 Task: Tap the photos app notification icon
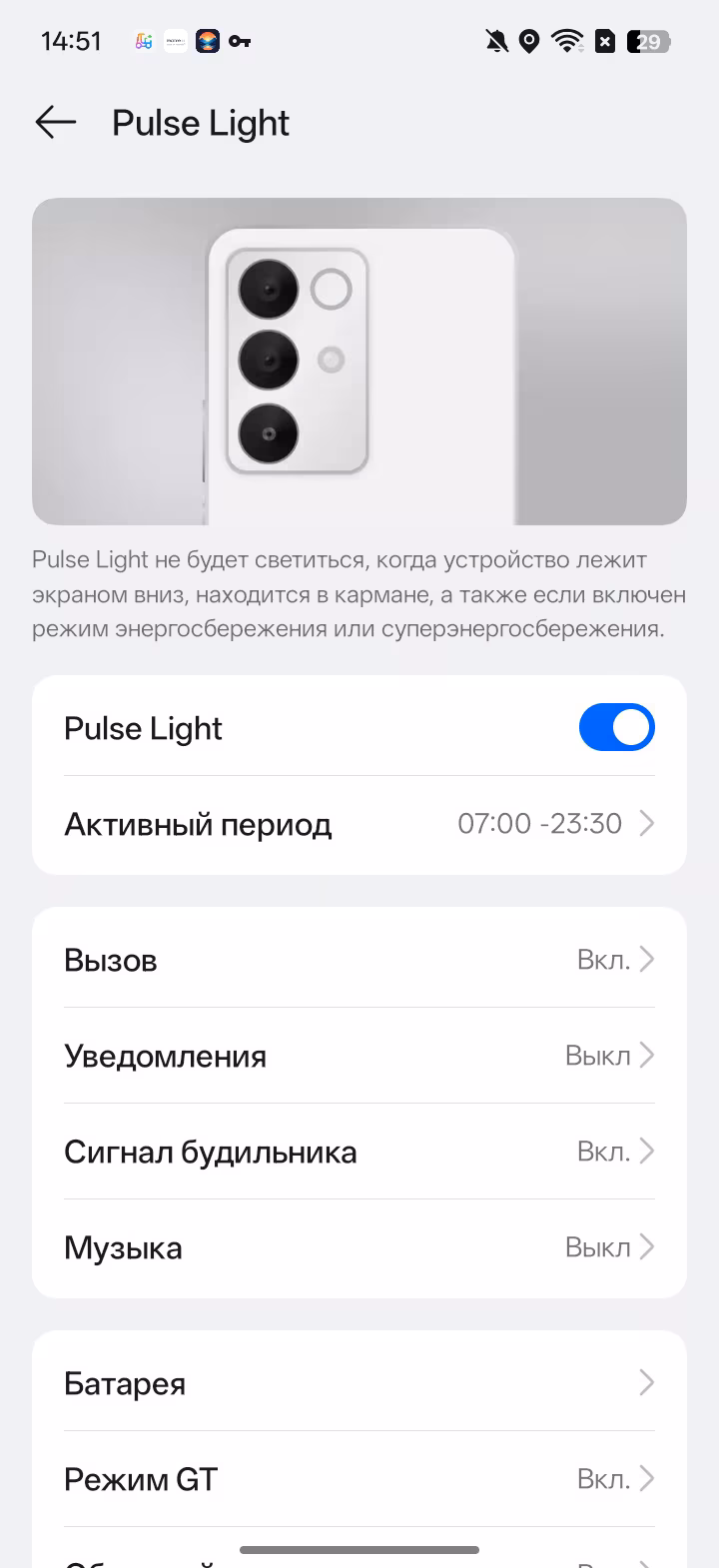click(x=206, y=42)
